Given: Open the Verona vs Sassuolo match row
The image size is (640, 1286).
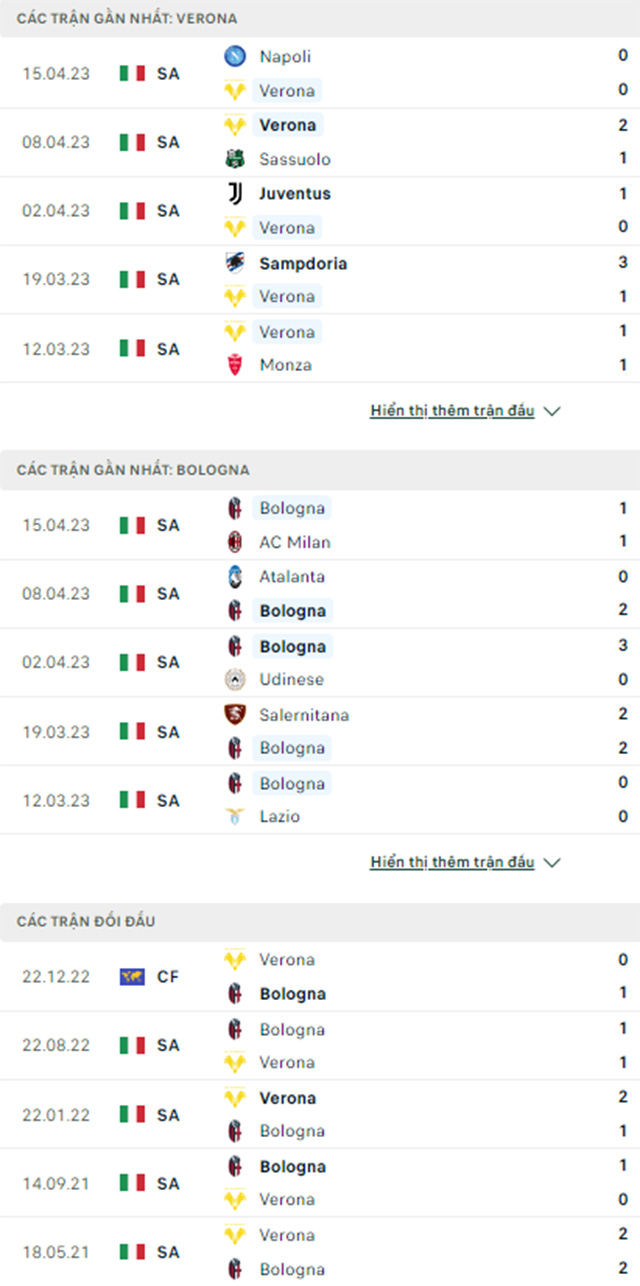Looking at the screenshot, I should click(x=320, y=142).
